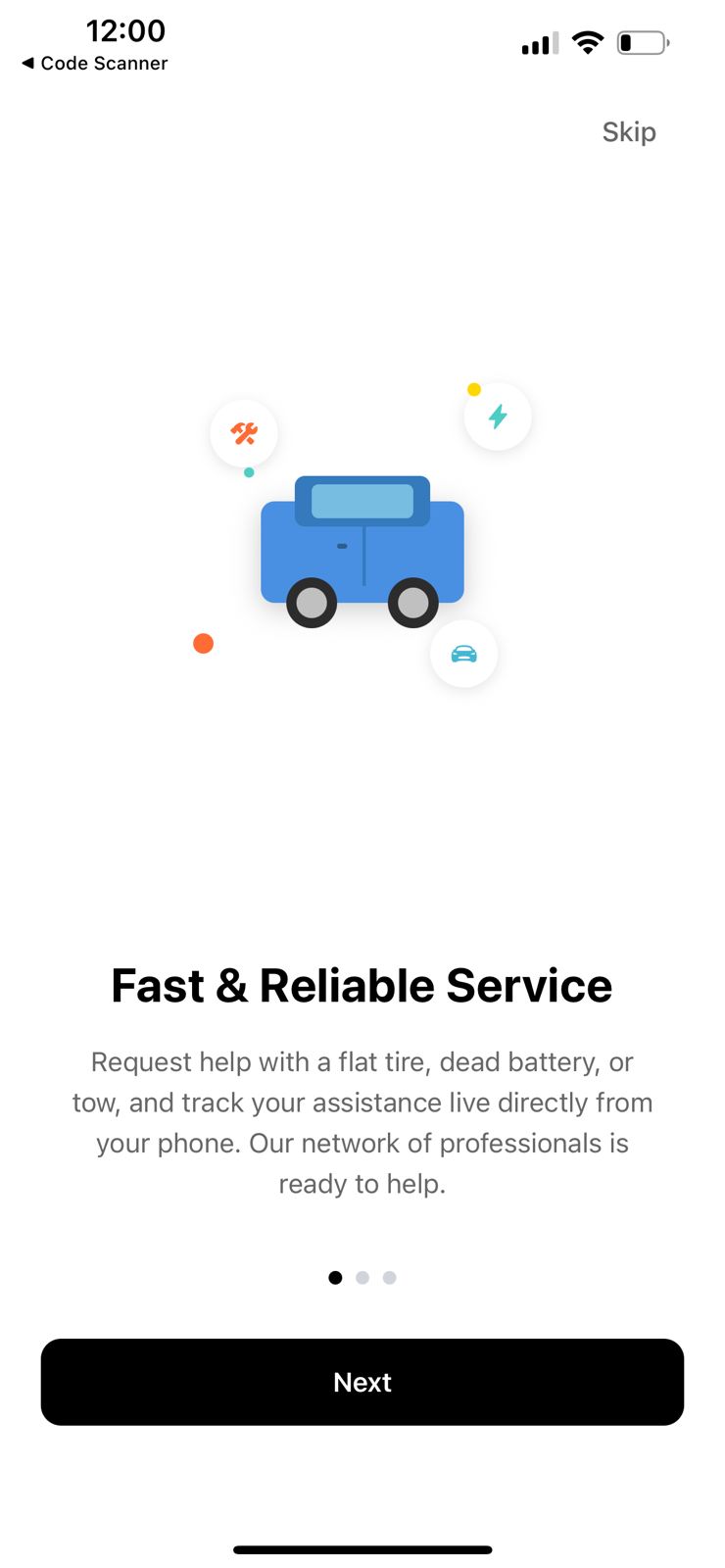The width and height of the screenshot is (725, 1568).
Task: Return to the Code Scanner app
Action: (95, 64)
